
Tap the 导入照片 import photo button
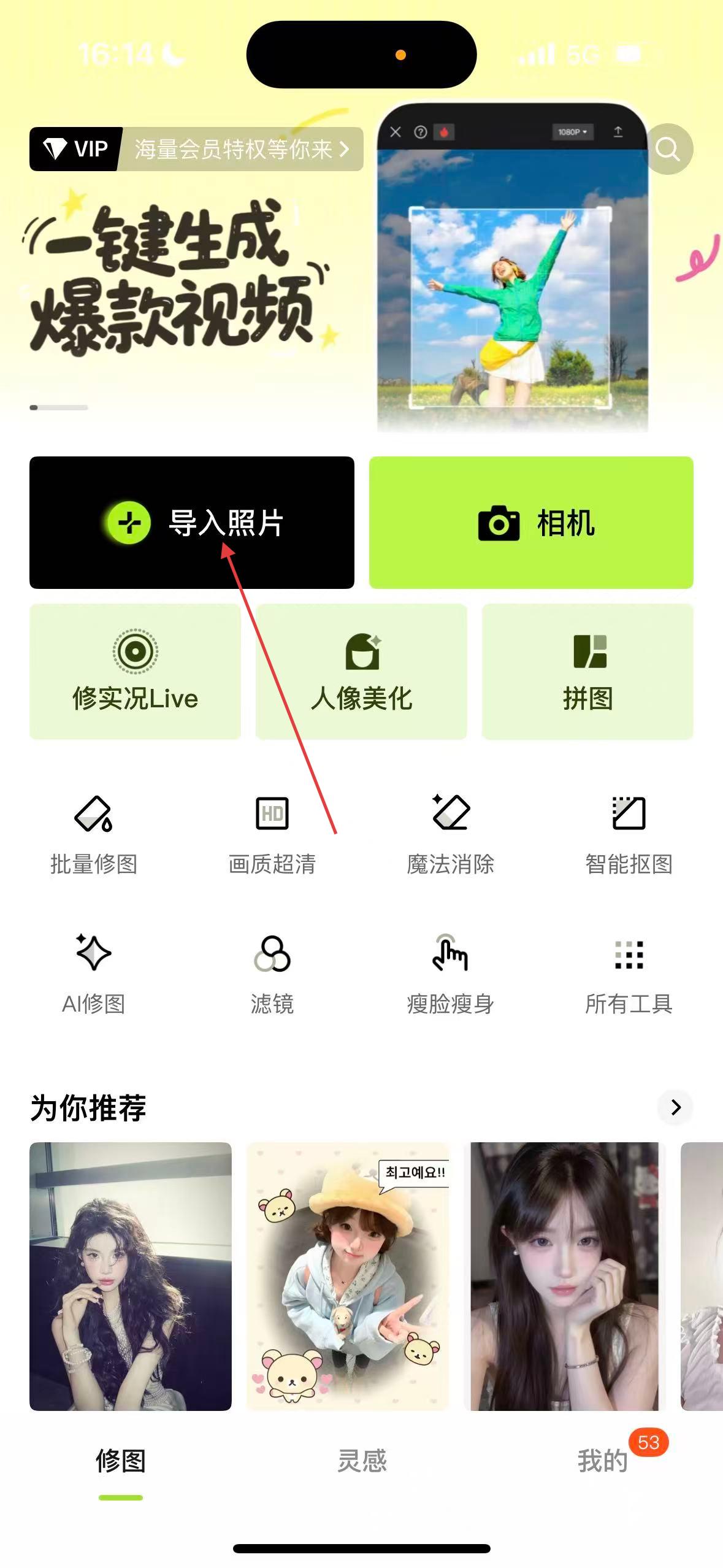tap(192, 523)
